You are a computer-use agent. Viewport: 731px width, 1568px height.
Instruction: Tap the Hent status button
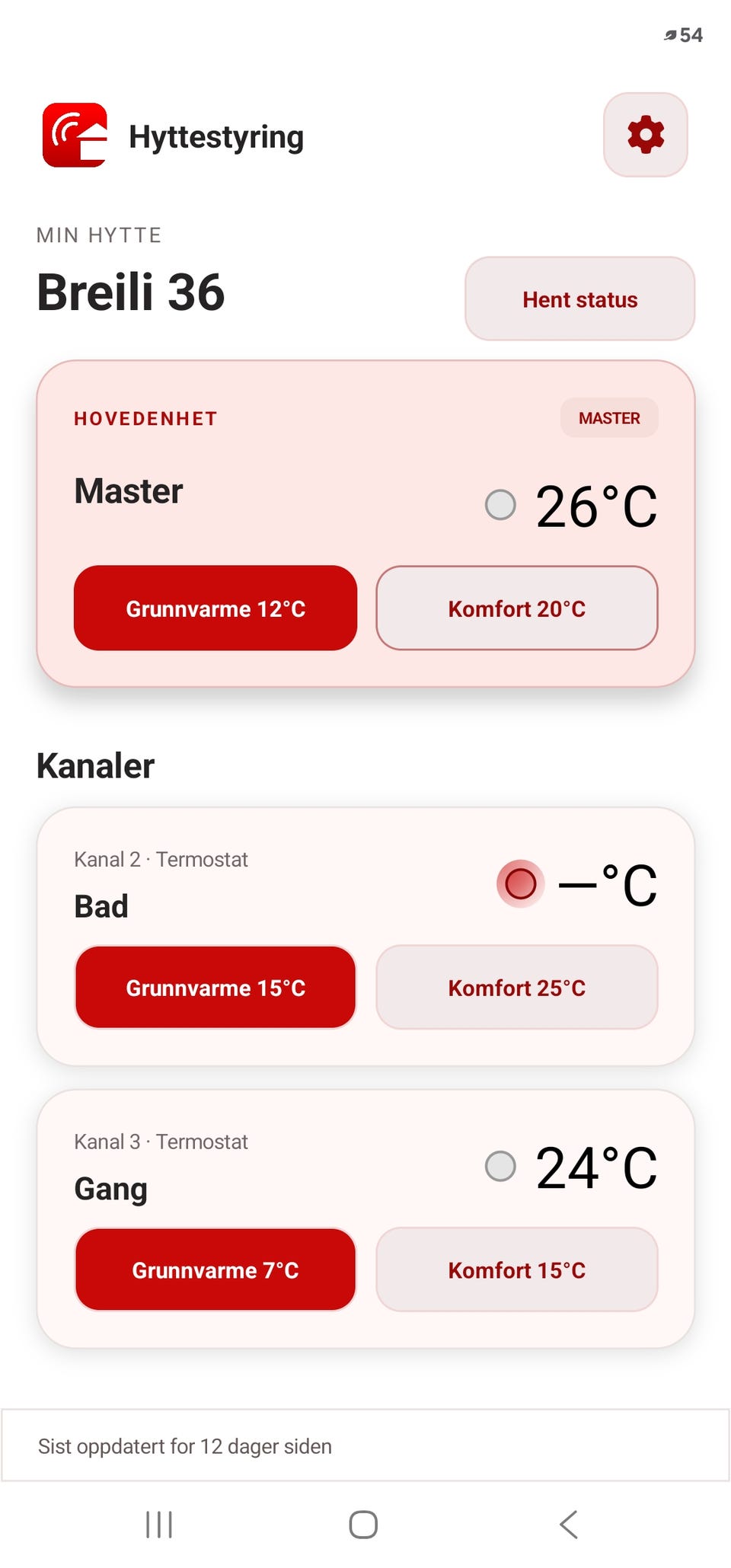[x=579, y=299]
